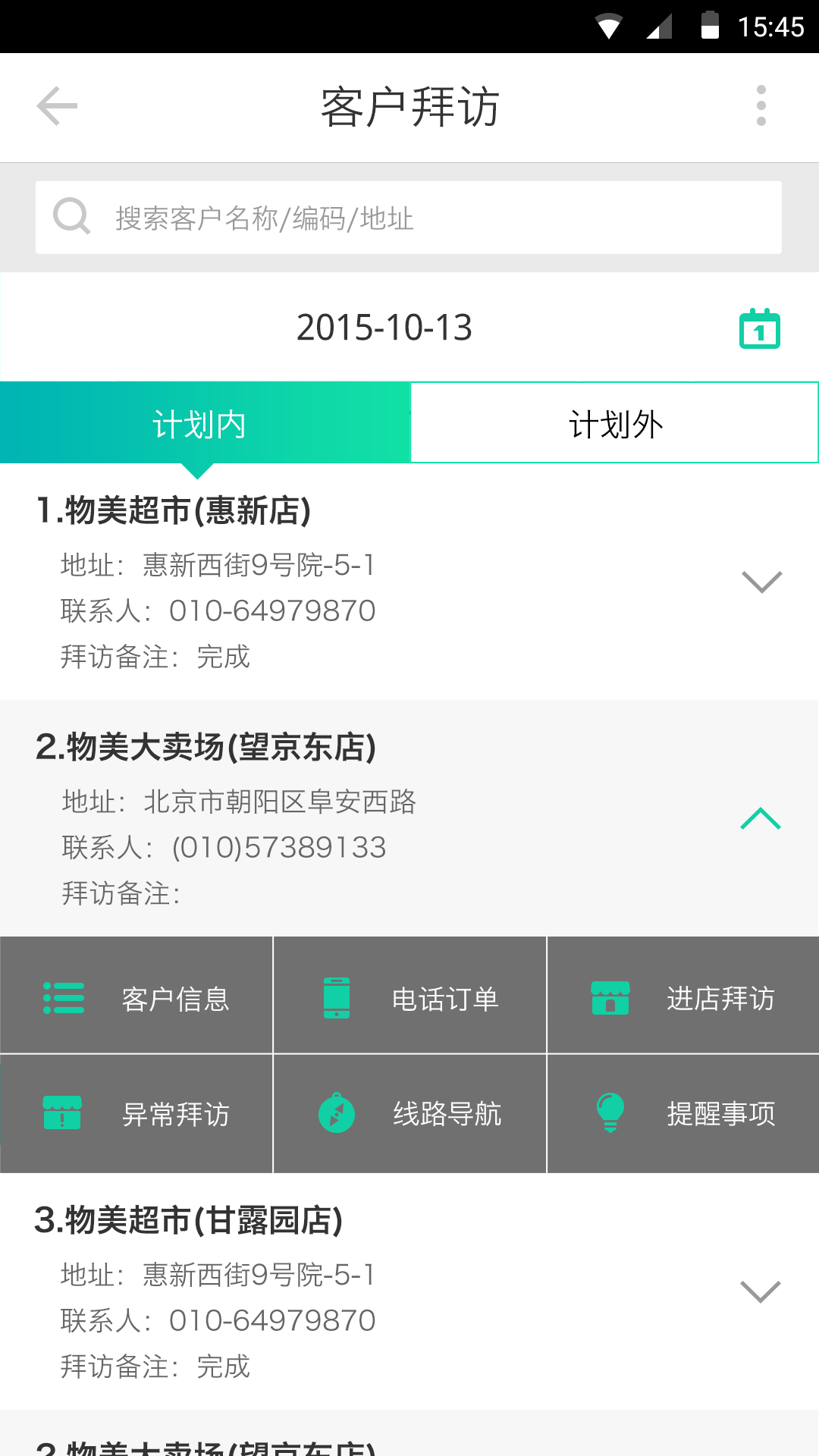Open the calendar date picker
Viewport: 819px width, 1456px height.
click(x=760, y=328)
